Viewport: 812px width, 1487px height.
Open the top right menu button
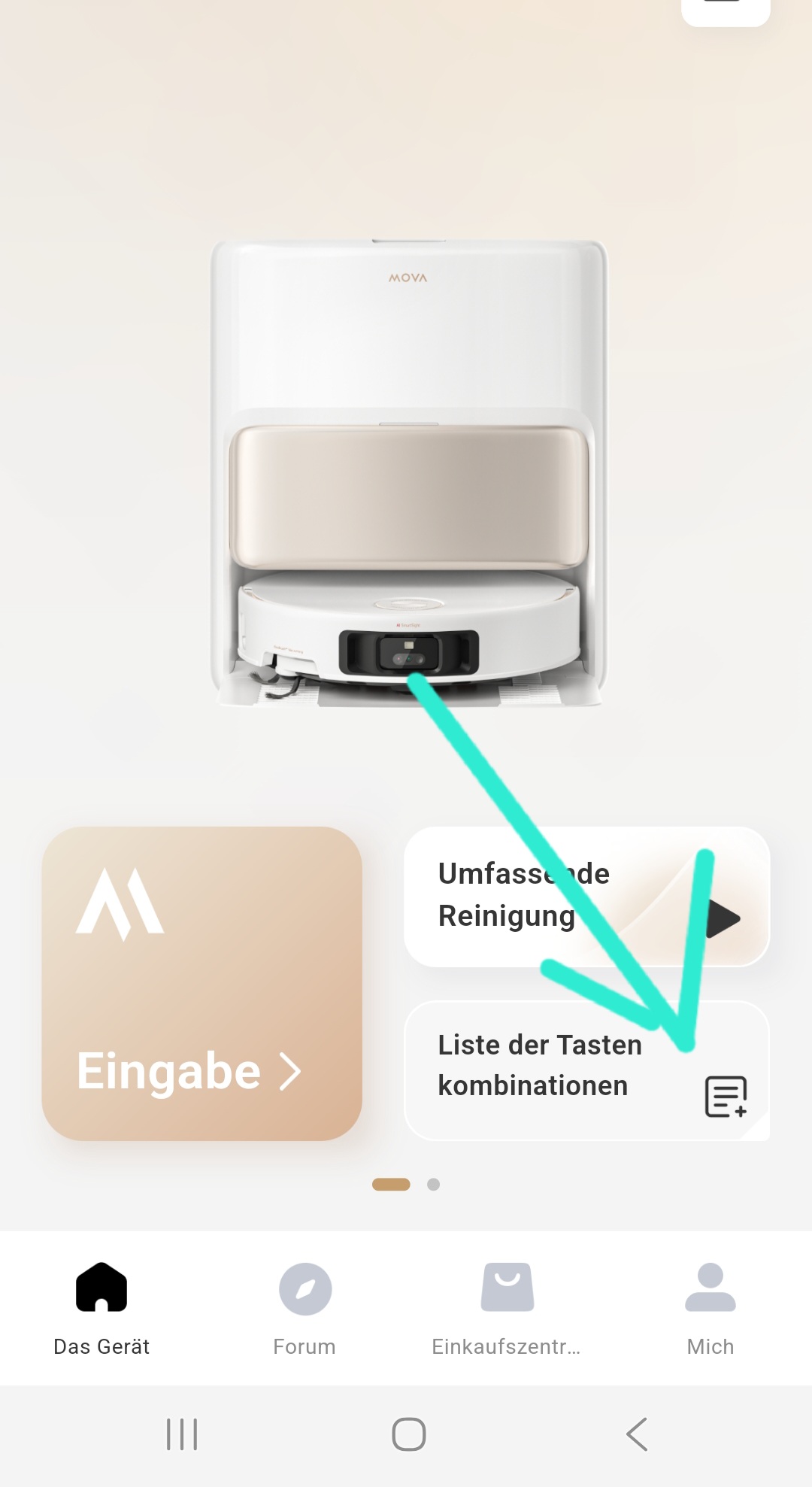click(725, 9)
